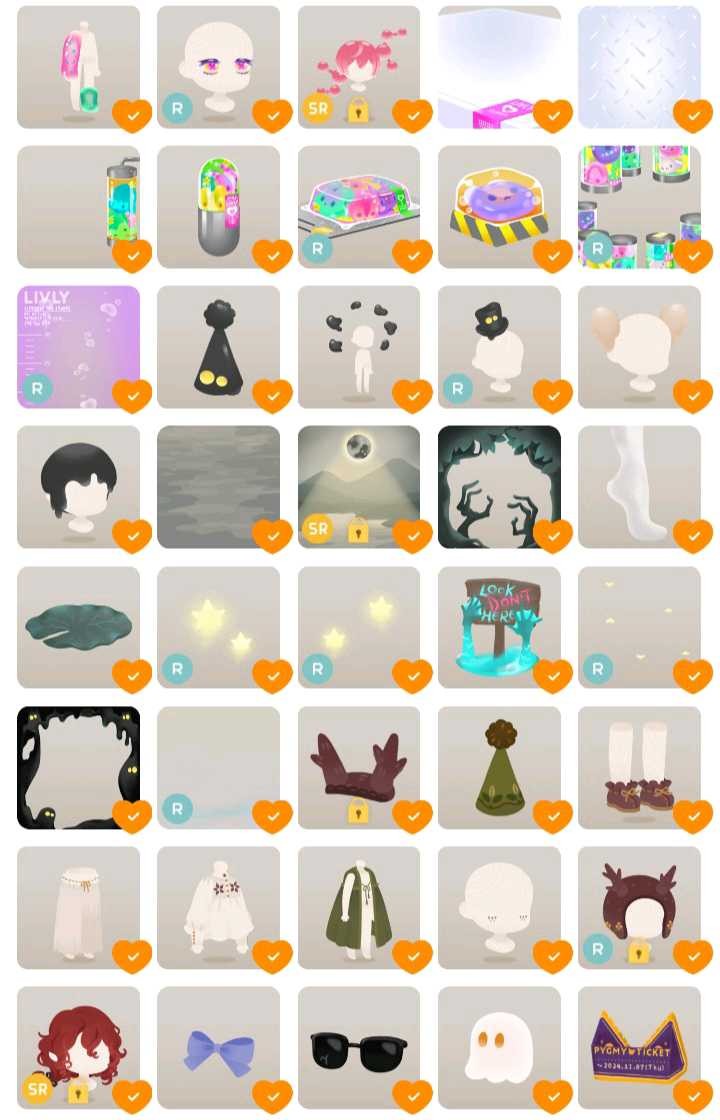Image resolution: width=720 pixels, height=1120 pixels.
Task: Toggle the heart on the white stocking item
Action: (x=692, y=536)
